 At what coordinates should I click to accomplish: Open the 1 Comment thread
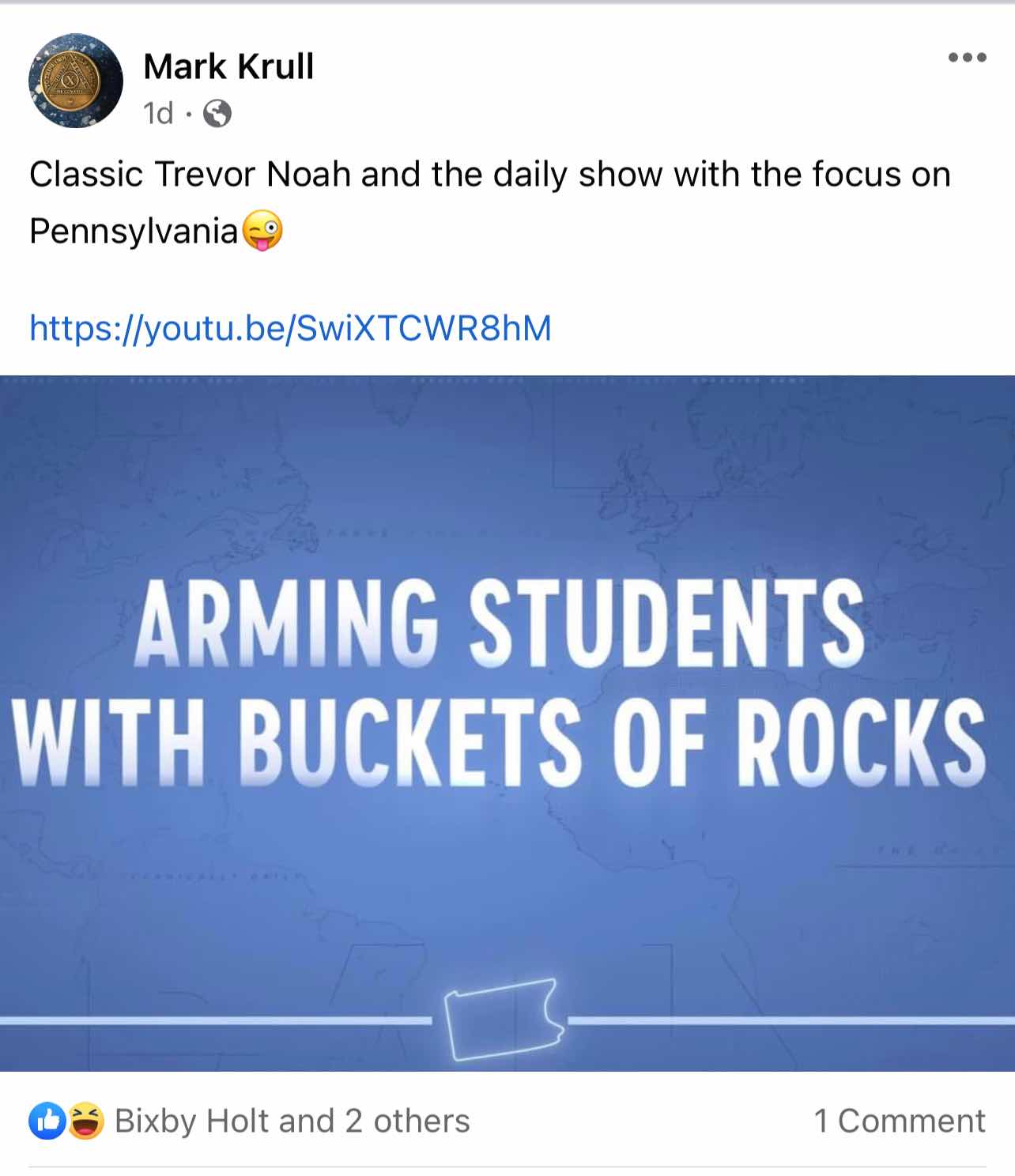pos(899,1121)
